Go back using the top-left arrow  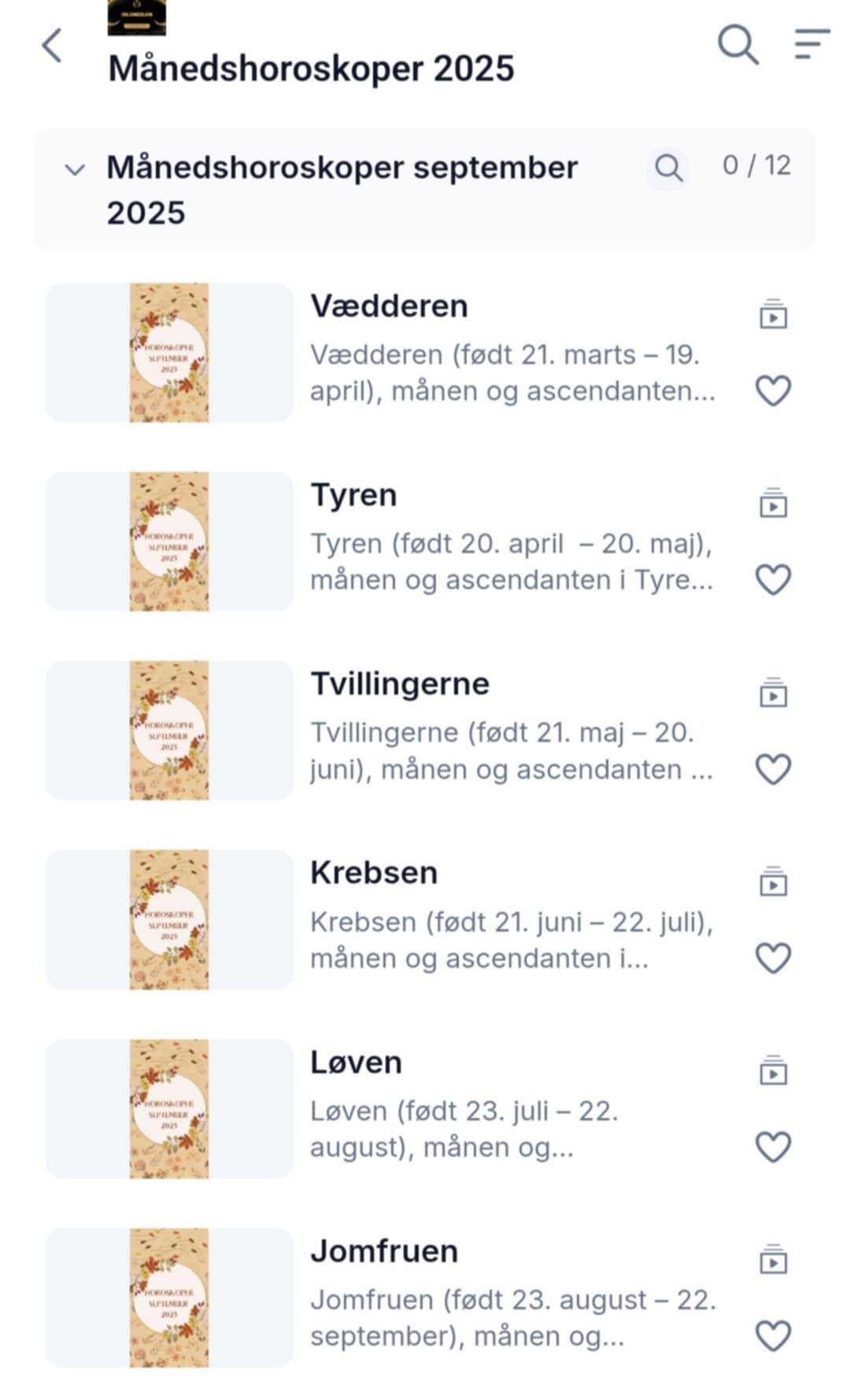tap(52, 45)
